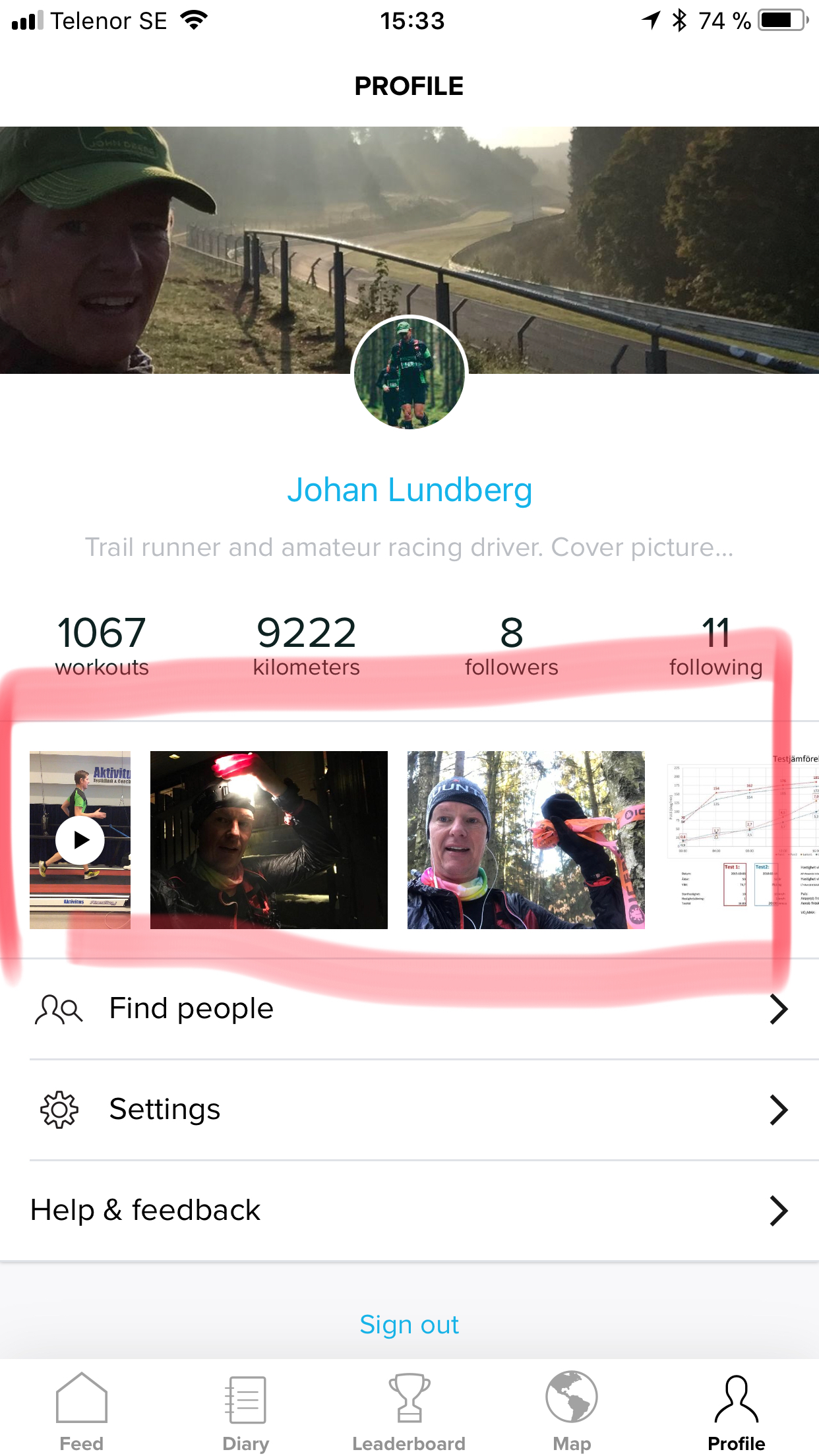Play the treadmill running video

(x=80, y=840)
